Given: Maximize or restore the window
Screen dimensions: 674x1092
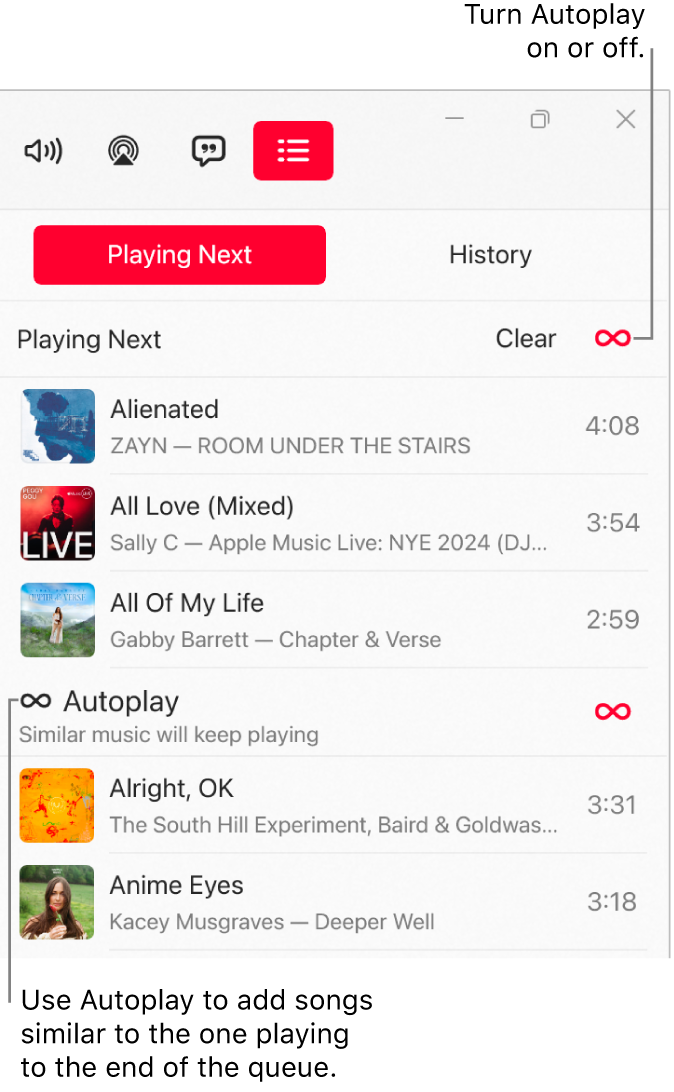Looking at the screenshot, I should [539, 119].
